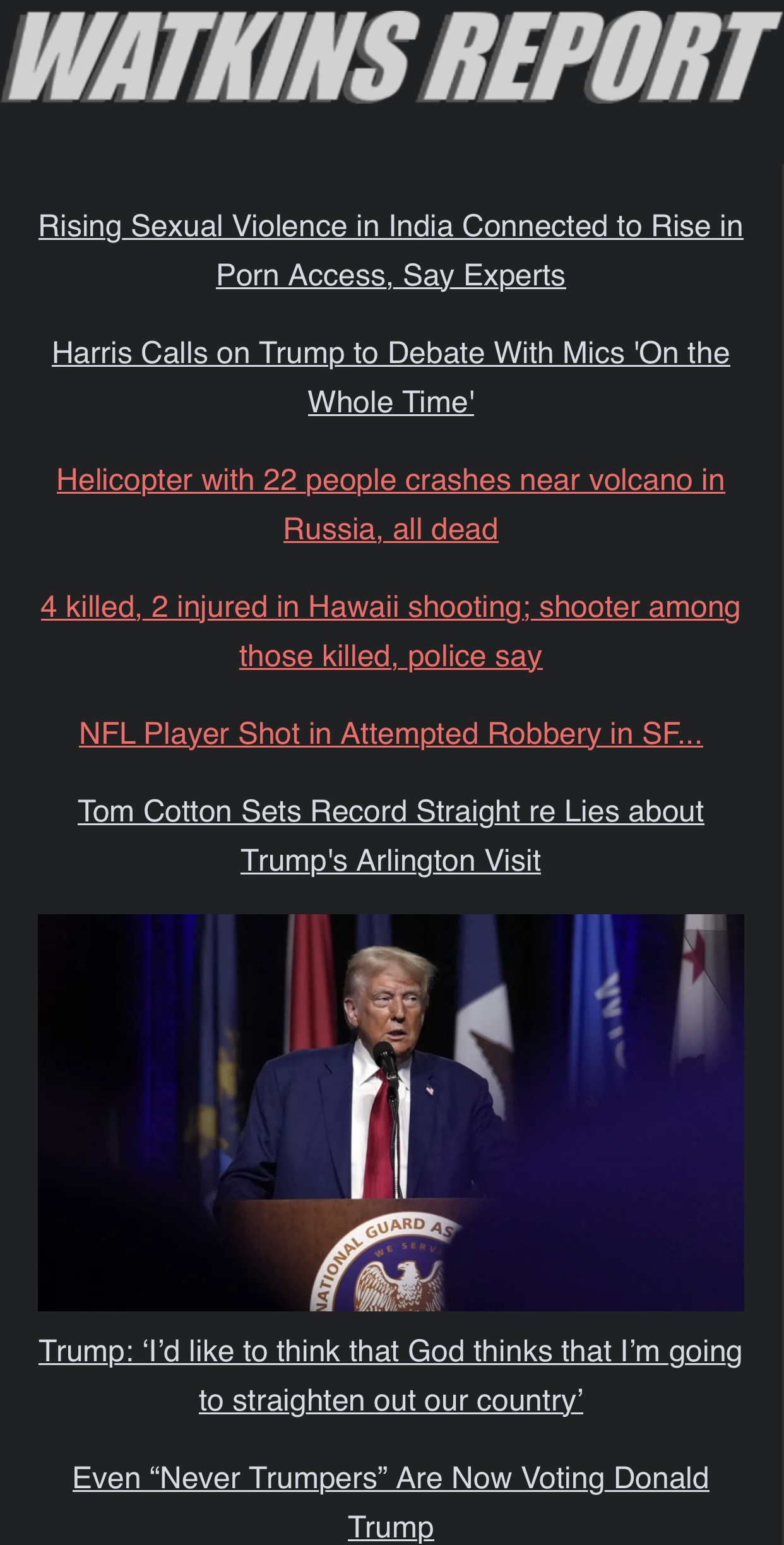
Task: Open the India sexual violence article link
Action: pos(391,251)
